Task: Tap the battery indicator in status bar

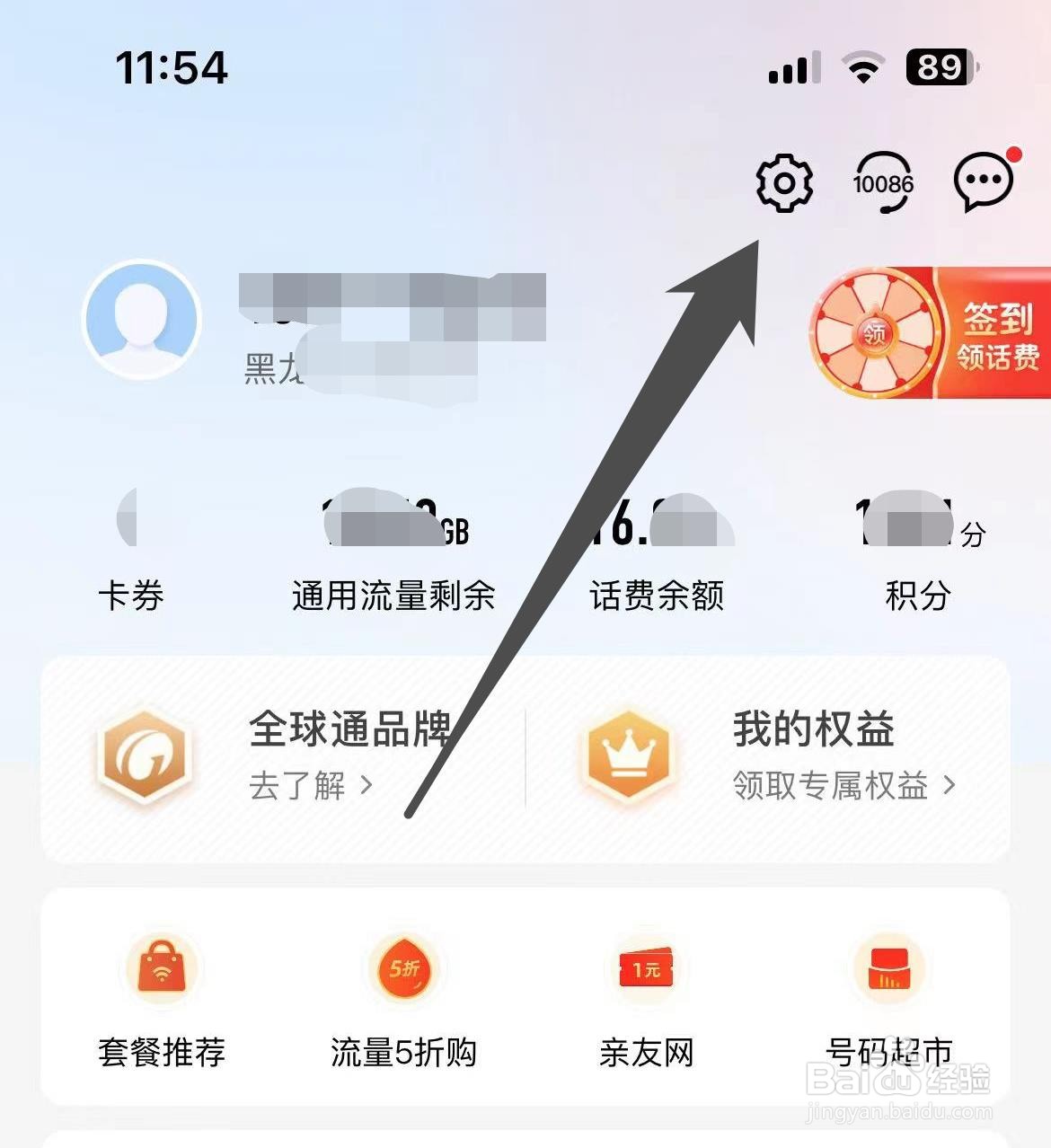Action: pos(938,67)
